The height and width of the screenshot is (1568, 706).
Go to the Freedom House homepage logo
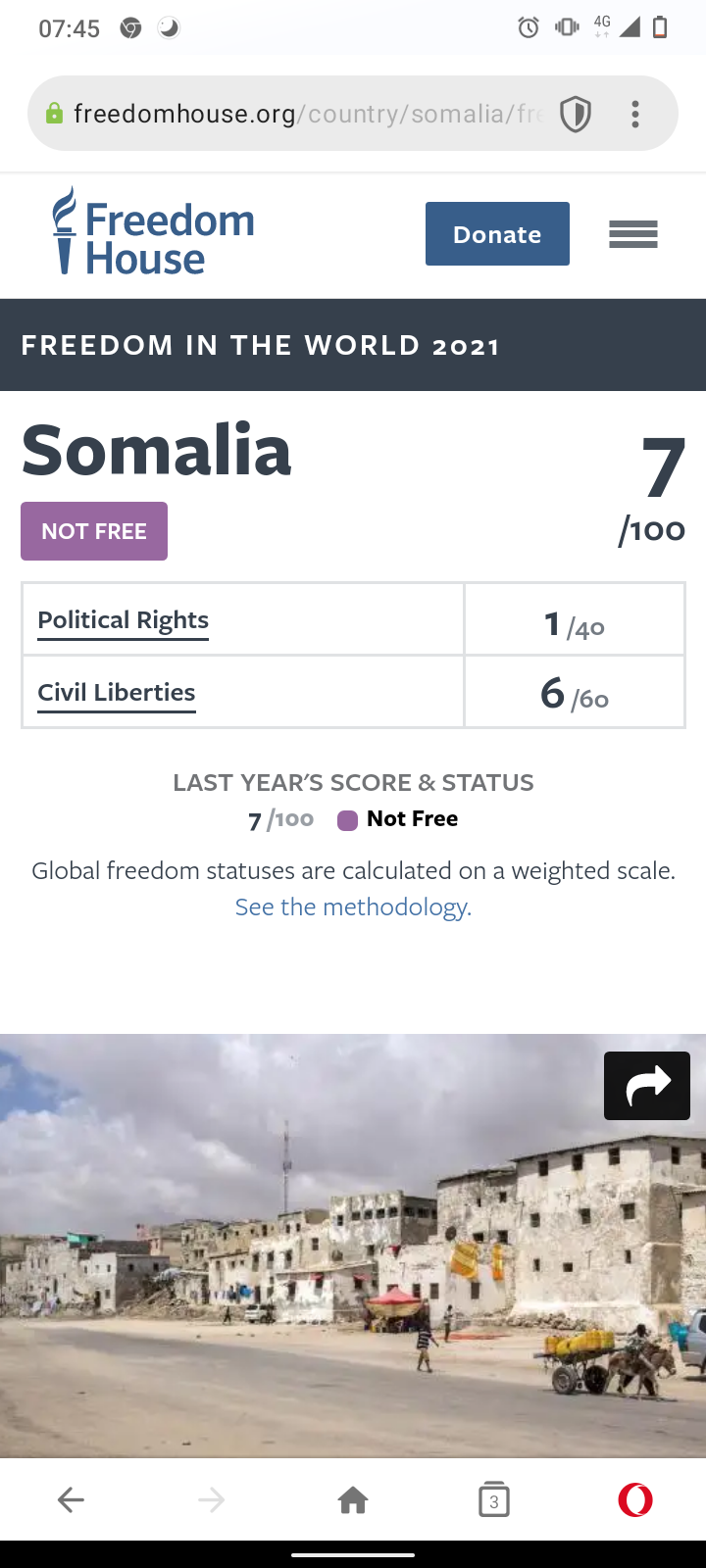click(x=153, y=232)
